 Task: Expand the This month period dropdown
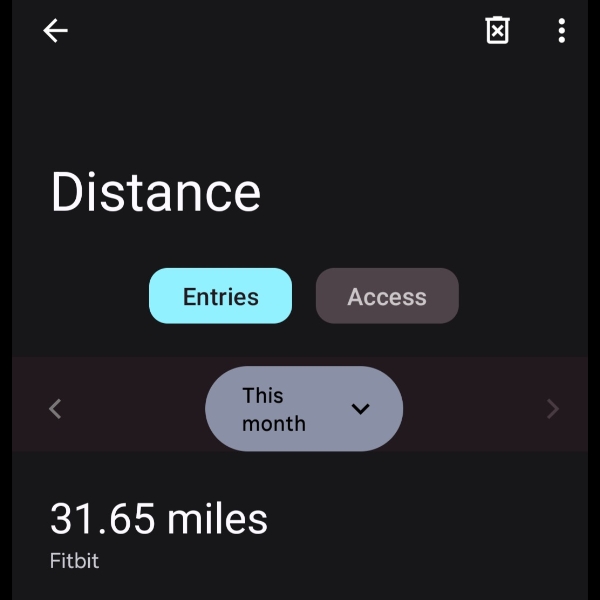tap(304, 409)
